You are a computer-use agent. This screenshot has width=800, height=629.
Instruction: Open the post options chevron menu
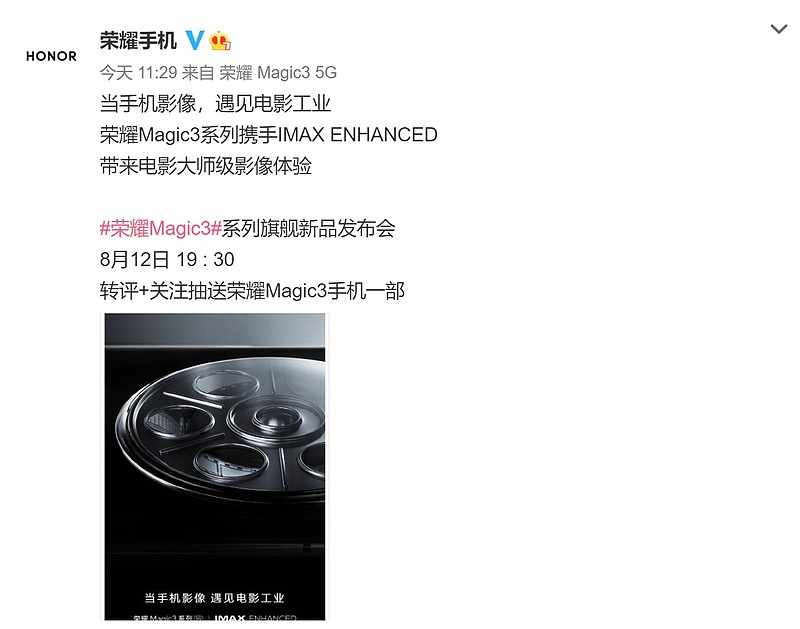779,30
